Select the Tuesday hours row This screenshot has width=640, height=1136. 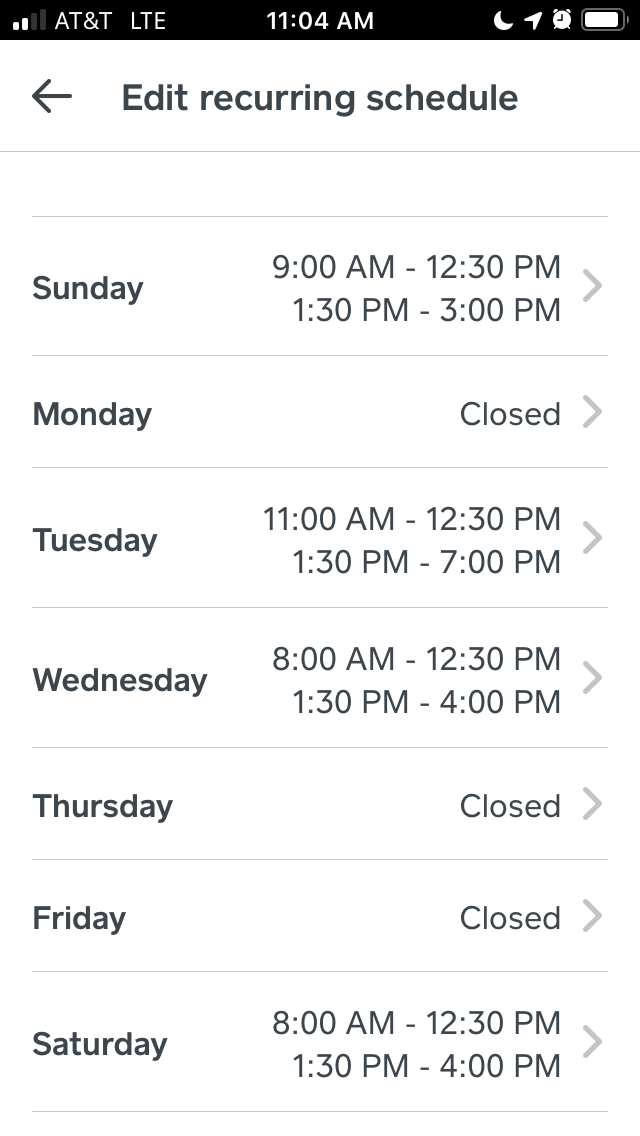(320, 540)
